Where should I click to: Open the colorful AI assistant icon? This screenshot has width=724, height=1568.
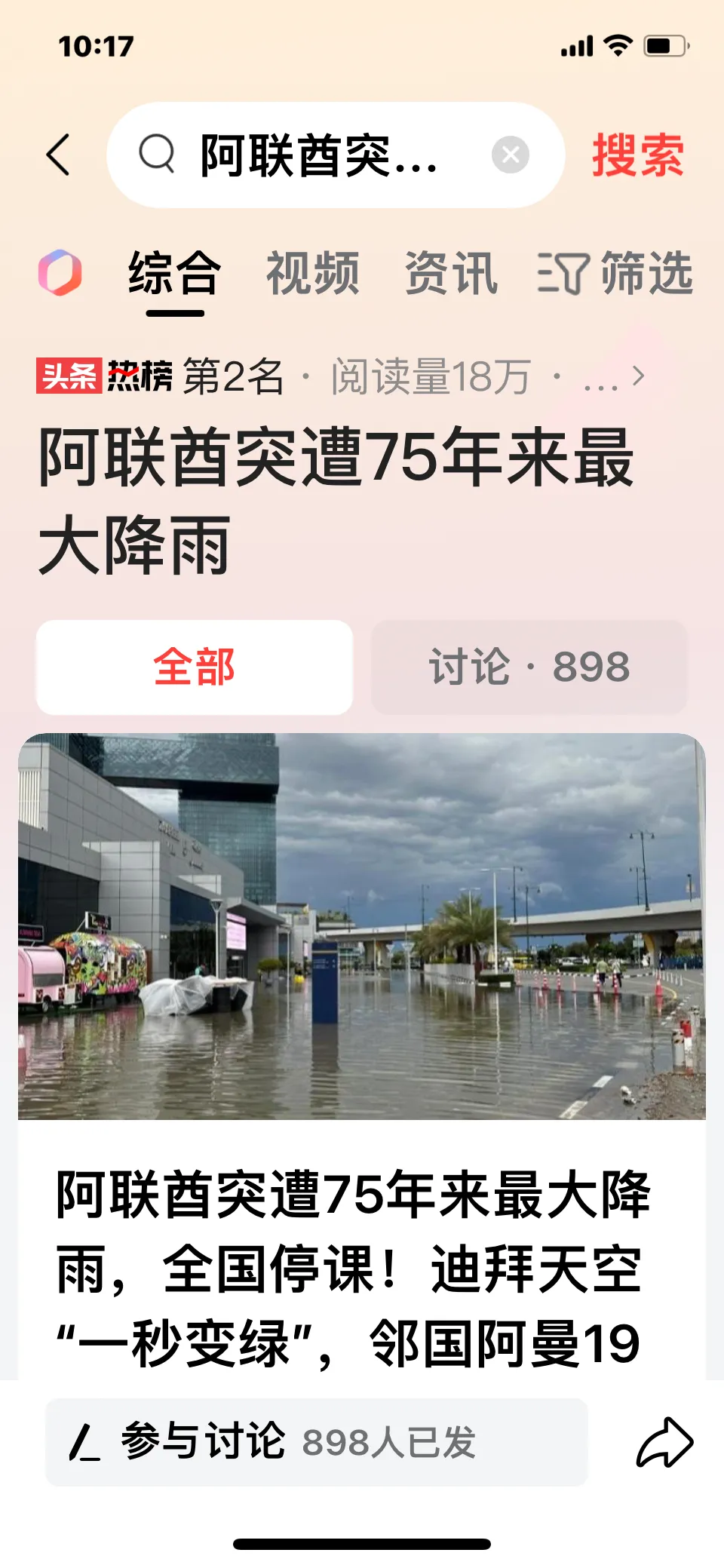(60, 273)
